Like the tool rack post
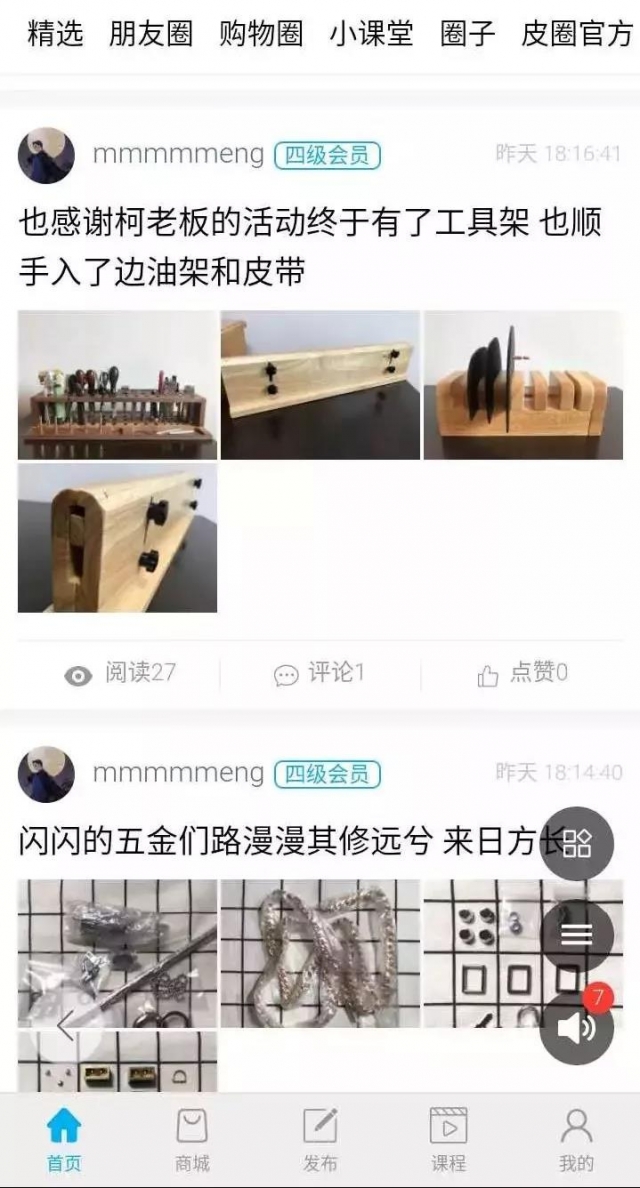640x1188 pixels. tap(522, 674)
